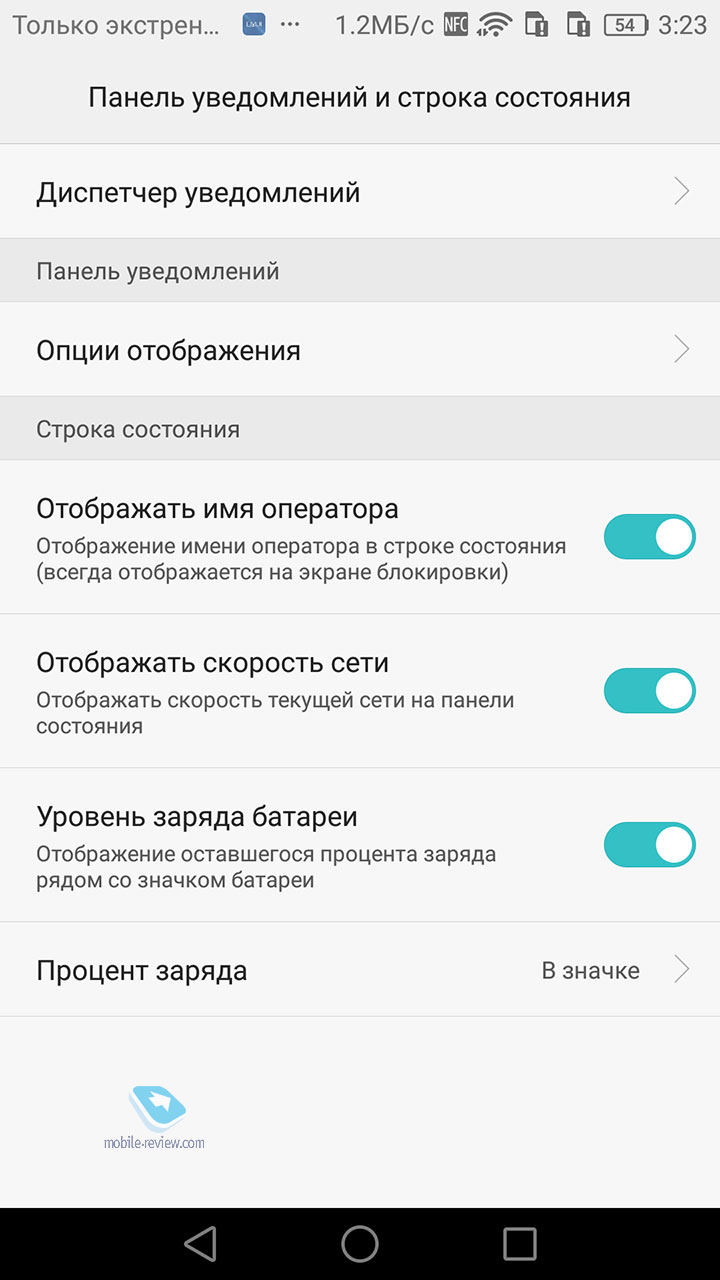Tap the system back button
This screenshot has height=1280, width=720.
(201, 1244)
